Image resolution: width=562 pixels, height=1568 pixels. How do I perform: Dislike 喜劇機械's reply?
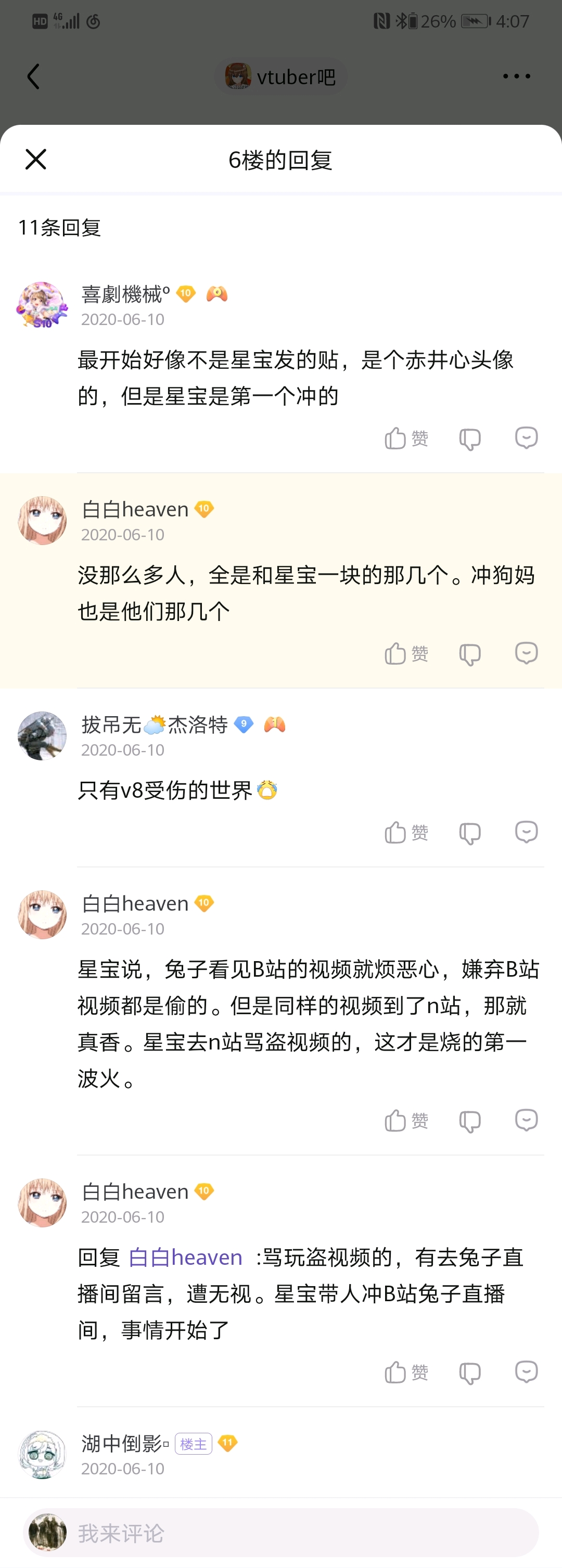469,438
